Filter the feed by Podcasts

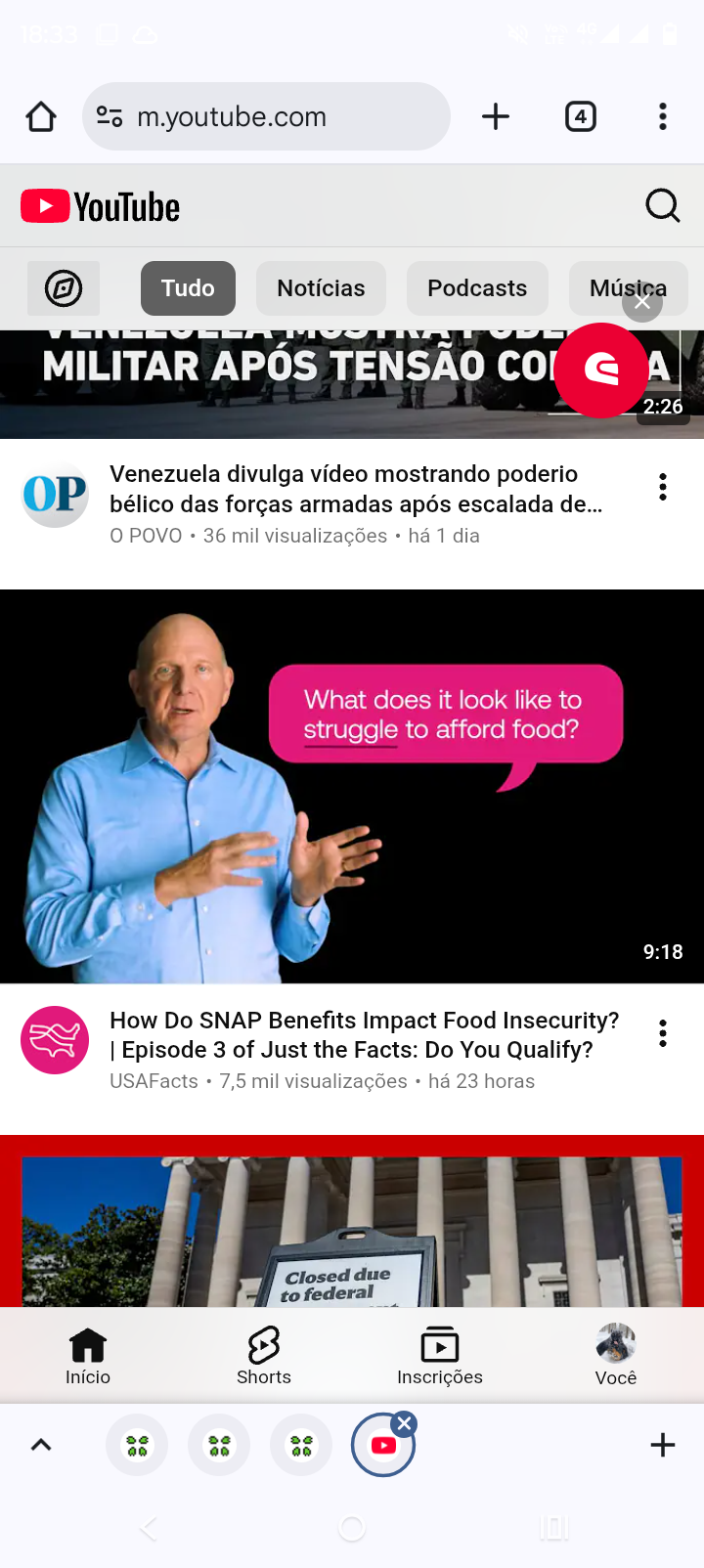477,288
